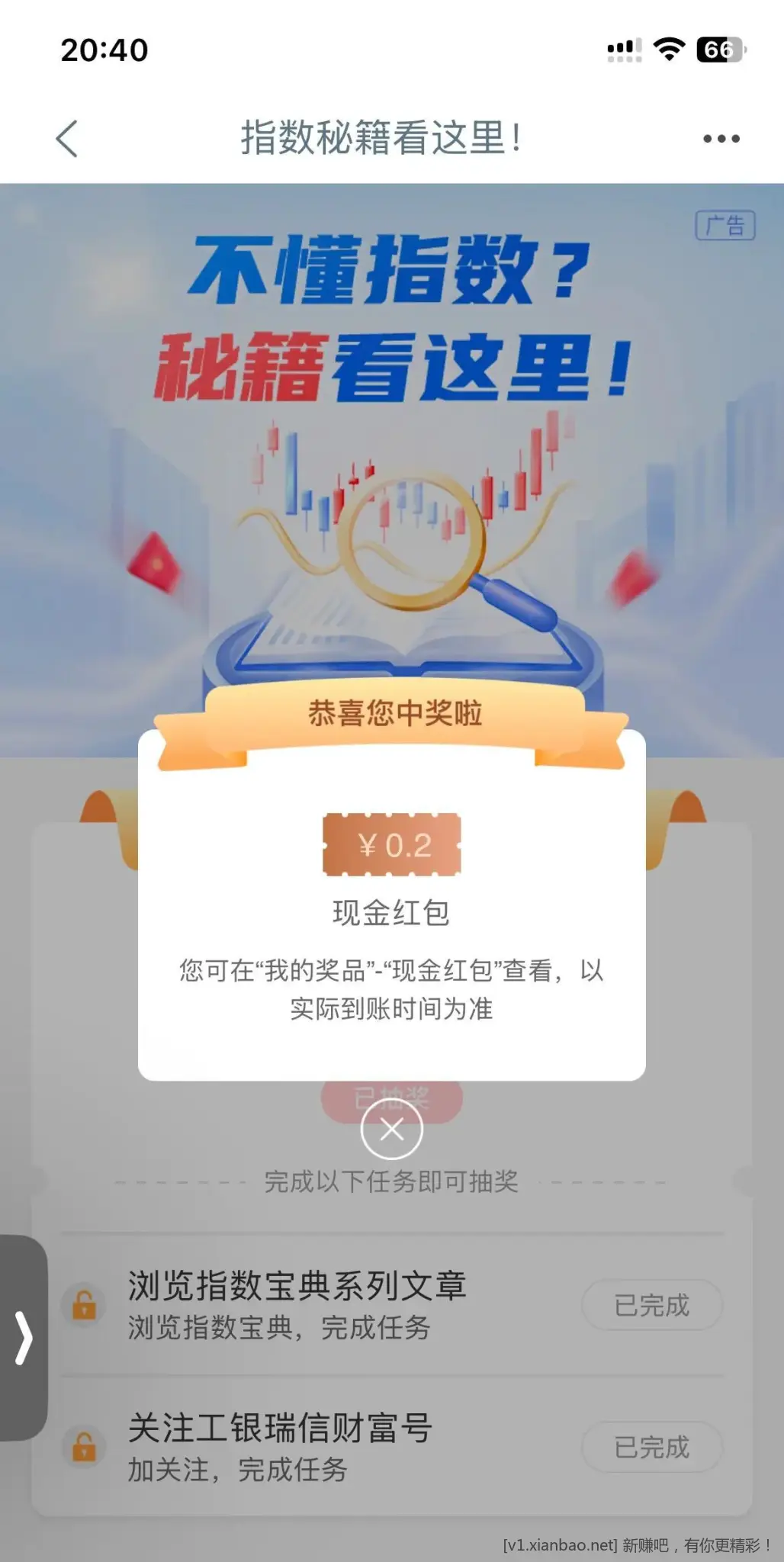Tap 已完成 for 关注工银瑞信财富号
Screen dimensions: 784x1562
(x=651, y=1447)
